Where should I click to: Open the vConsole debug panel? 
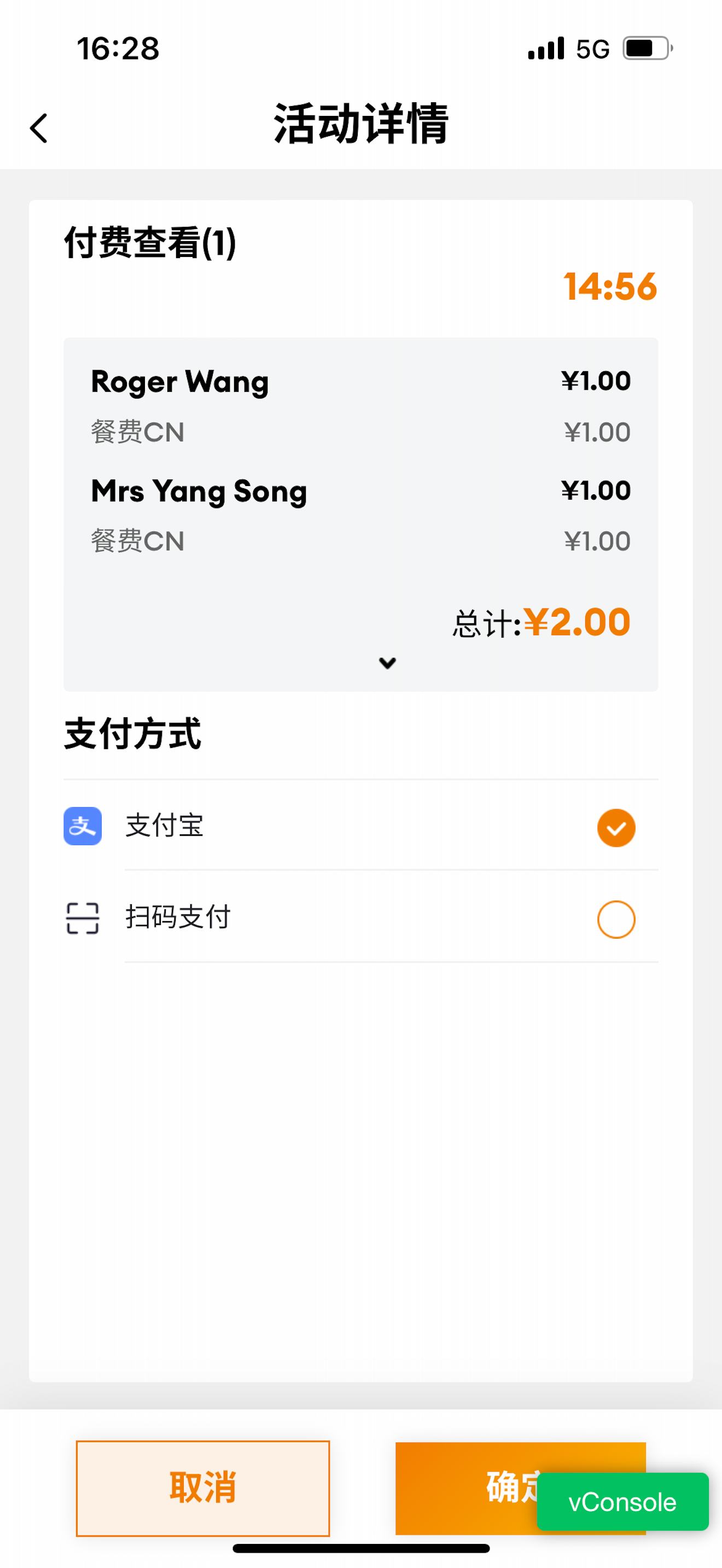(x=622, y=1502)
